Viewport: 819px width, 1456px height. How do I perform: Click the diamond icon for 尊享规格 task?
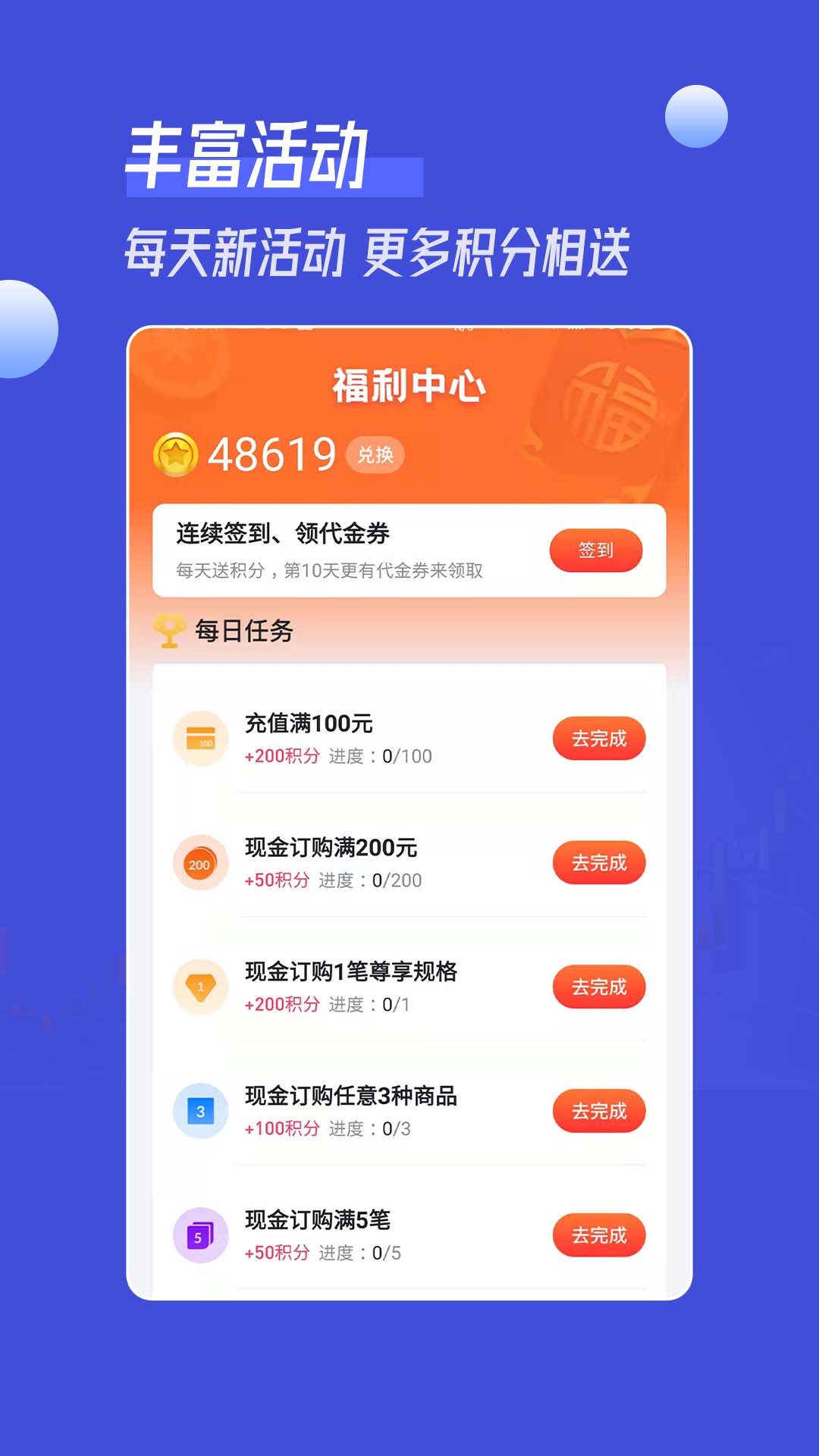pyautogui.click(x=200, y=986)
